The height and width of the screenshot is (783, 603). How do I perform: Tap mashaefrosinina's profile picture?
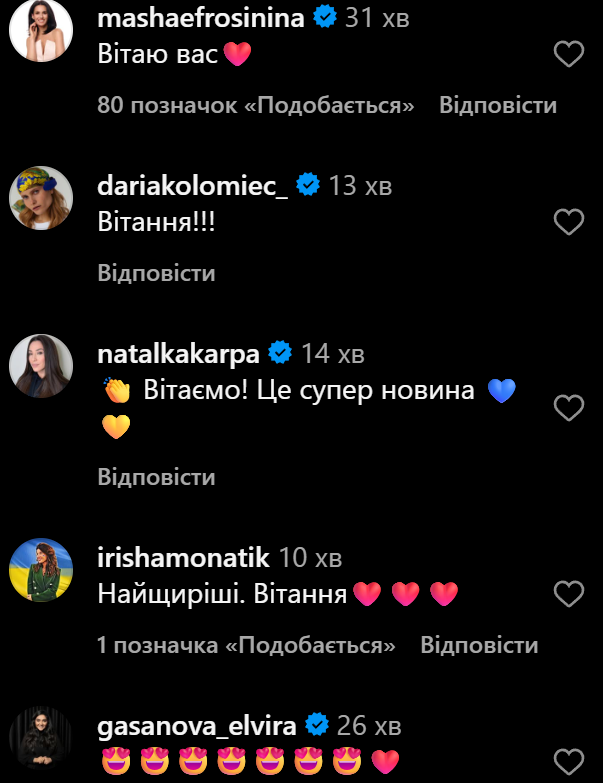click(x=41, y=31)
